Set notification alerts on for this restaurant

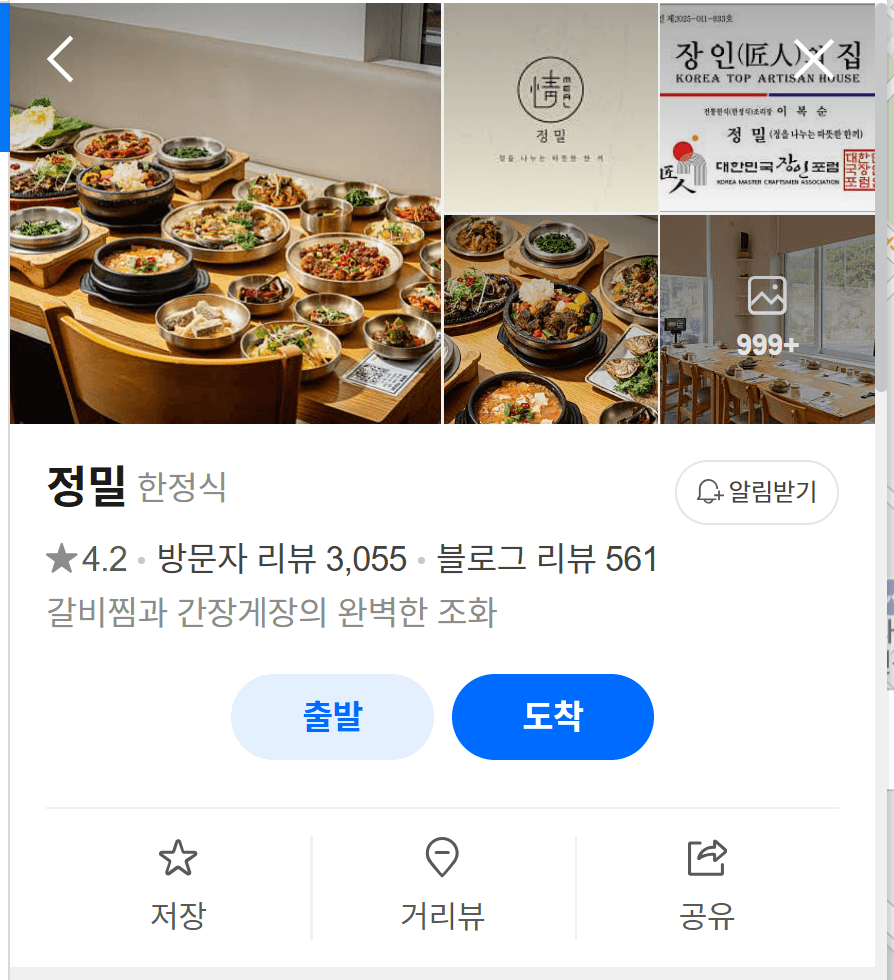[757, 492]
